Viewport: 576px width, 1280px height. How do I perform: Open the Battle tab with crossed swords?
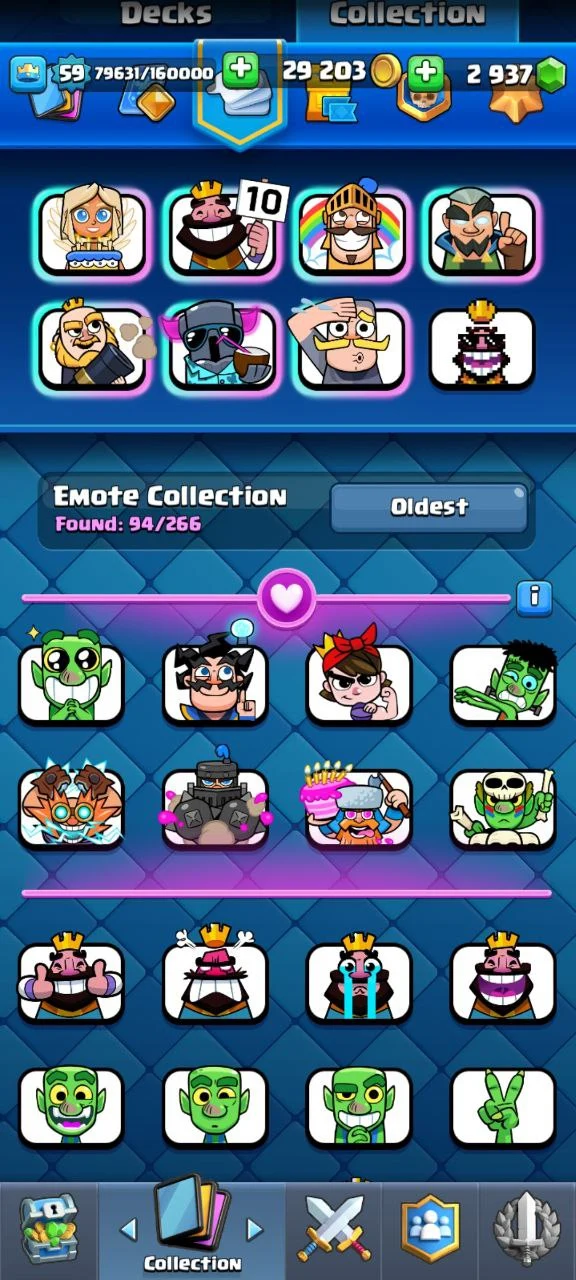click(x=335, y=1229)
